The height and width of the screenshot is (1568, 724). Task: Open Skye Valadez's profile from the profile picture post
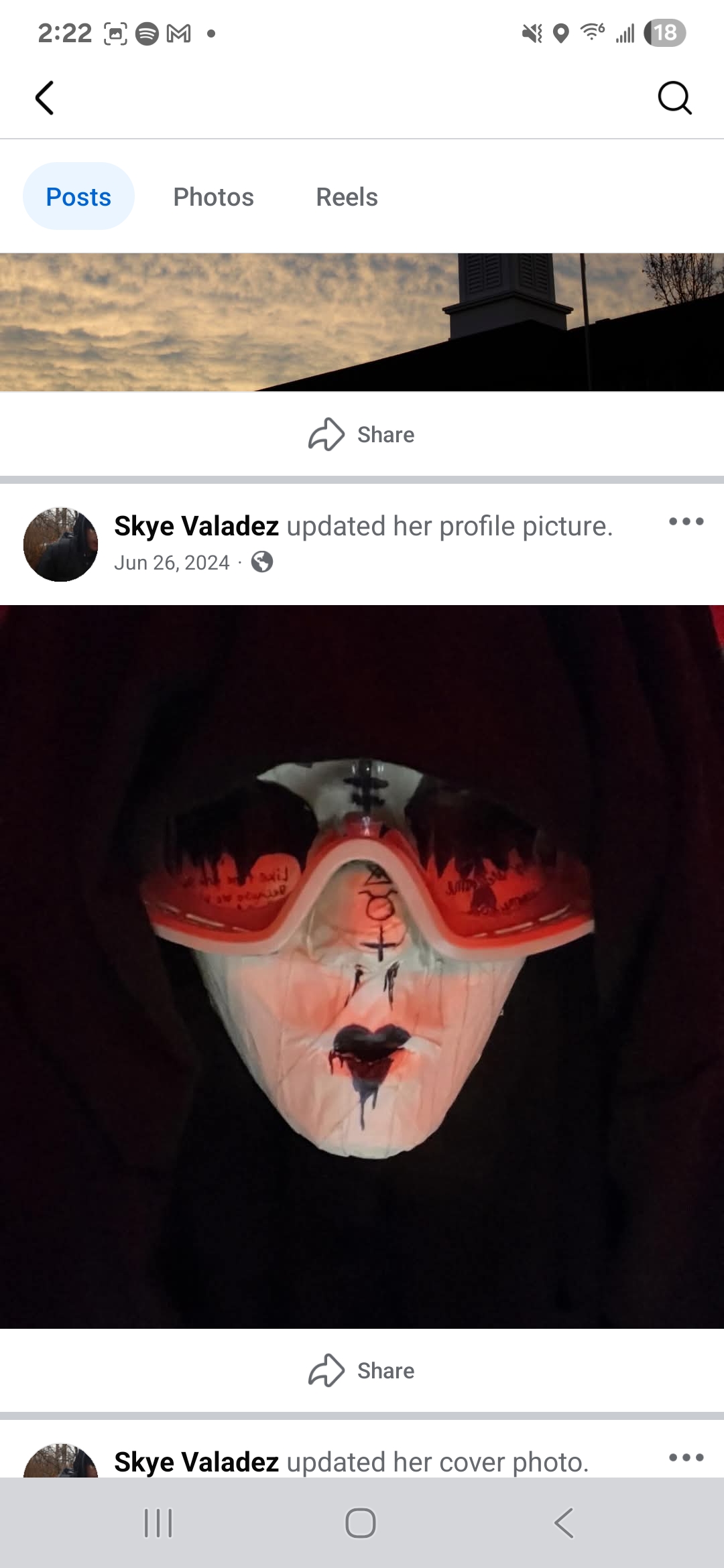[196, 527]
